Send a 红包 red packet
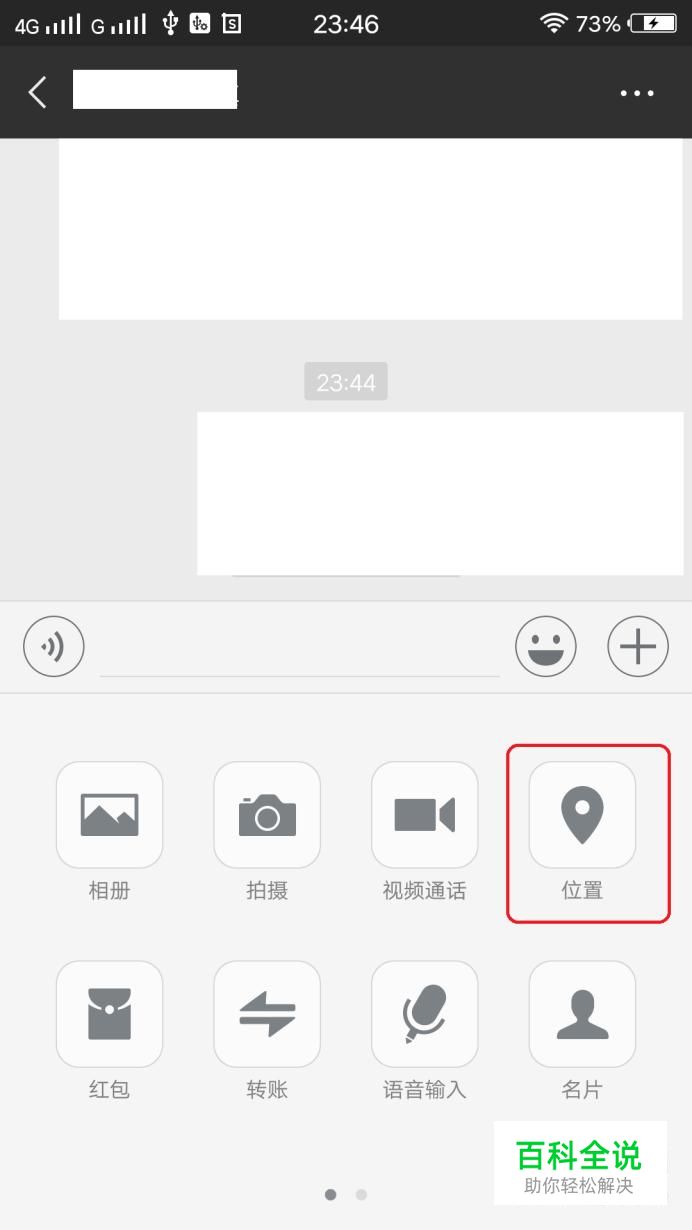The image size is (692, 1230). click(x=109, y=1014)
